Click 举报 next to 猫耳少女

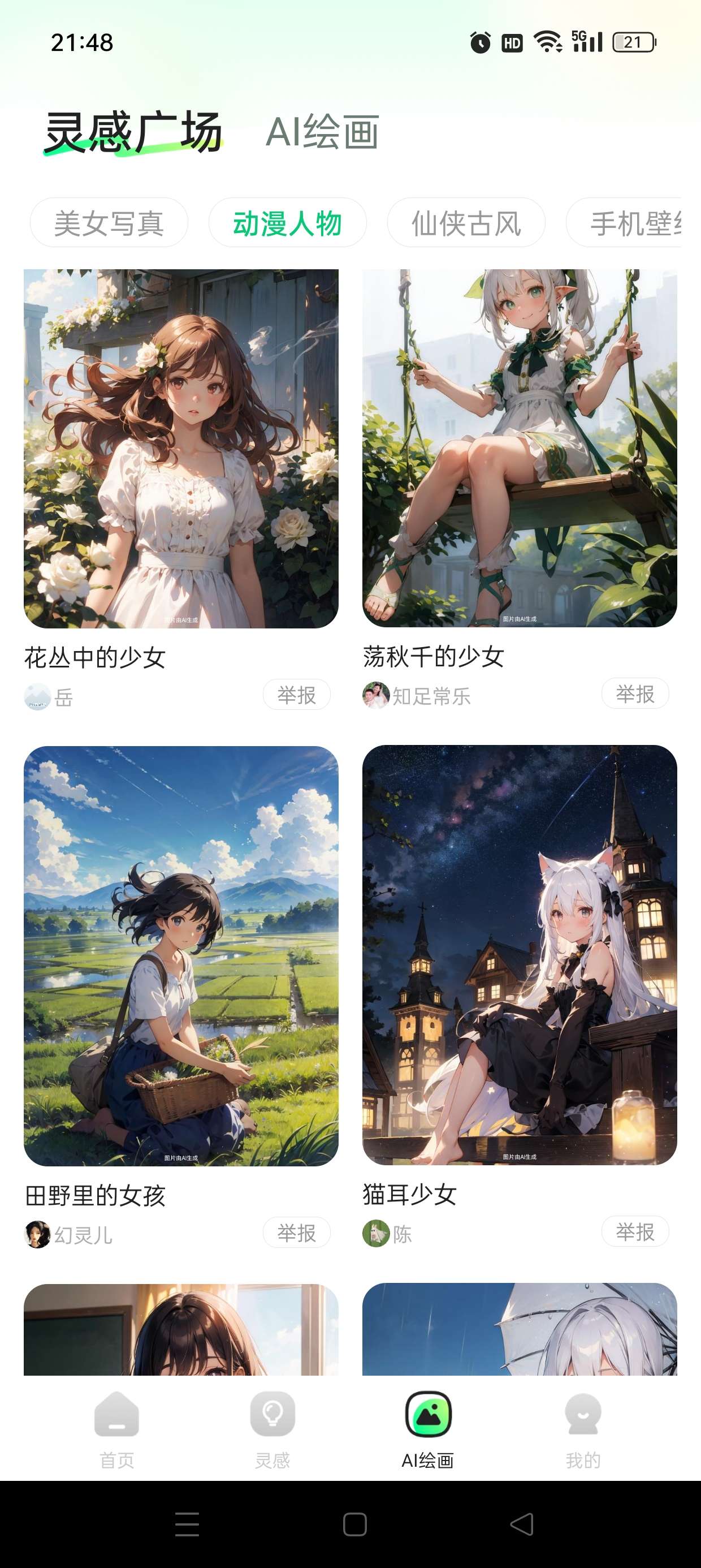635,1232
